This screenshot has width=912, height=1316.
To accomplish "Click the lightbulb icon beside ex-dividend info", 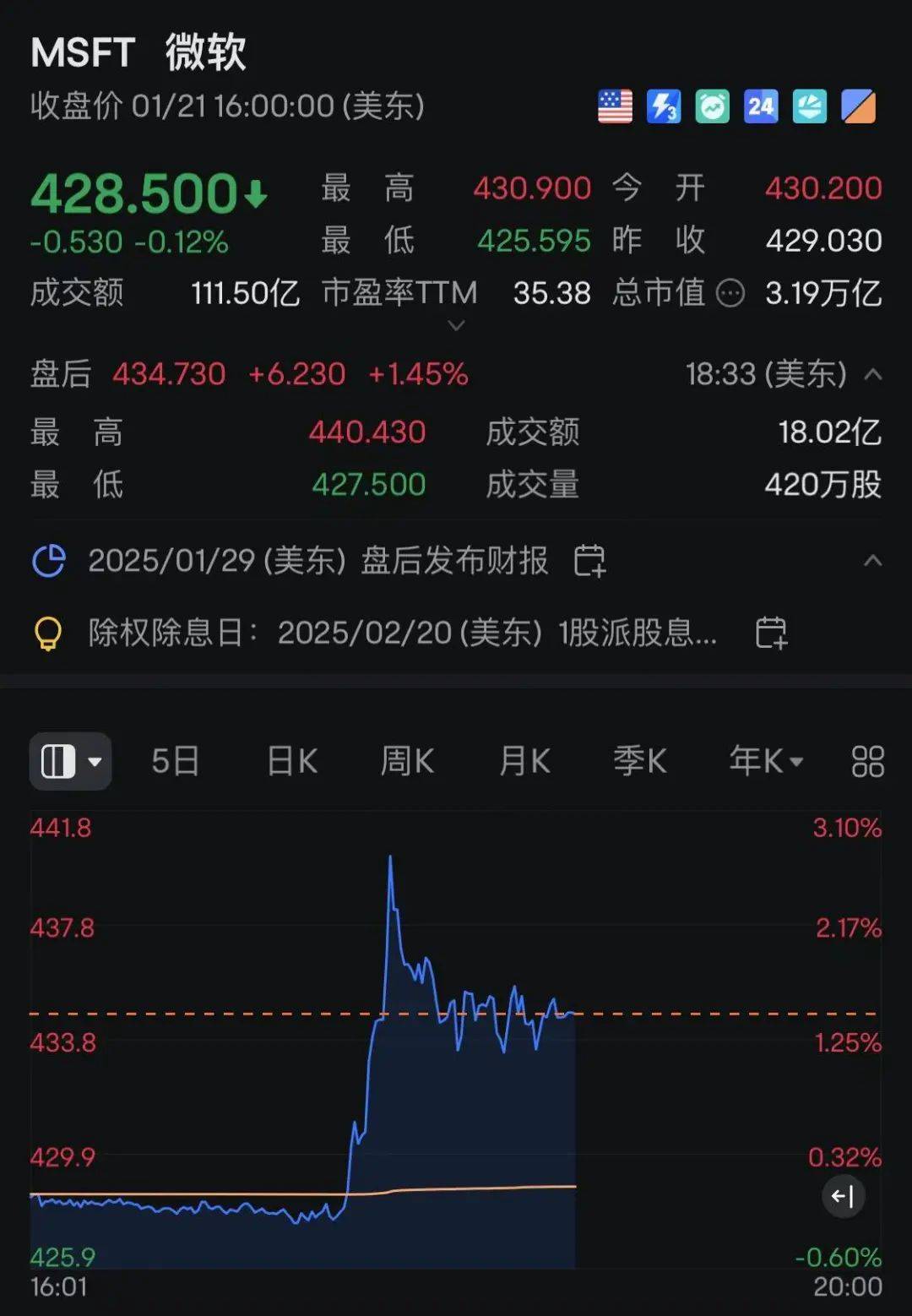I will point(49,633).
